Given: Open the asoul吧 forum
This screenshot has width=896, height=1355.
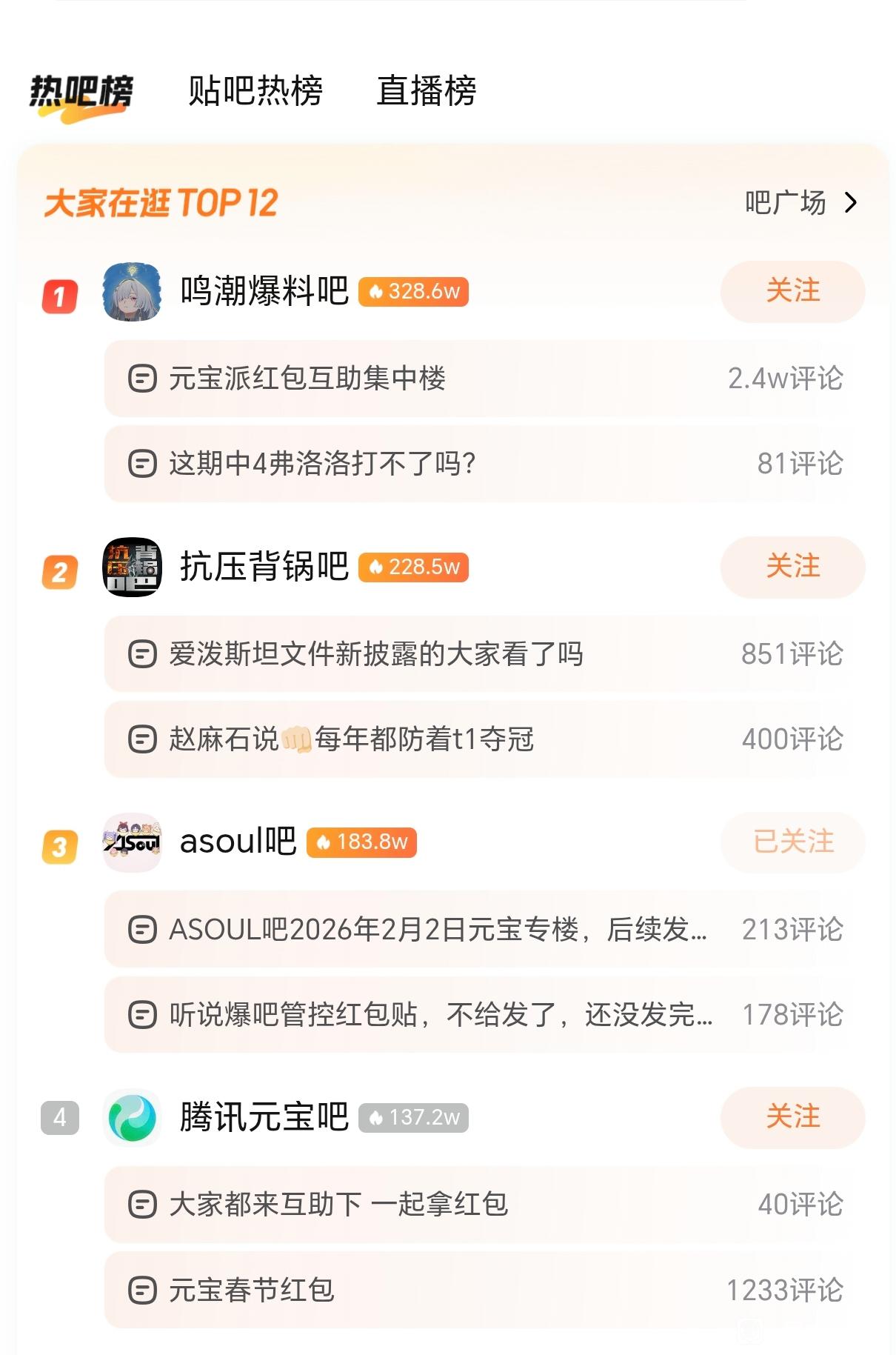Looking at the screenshot, I should pos(238,842).
